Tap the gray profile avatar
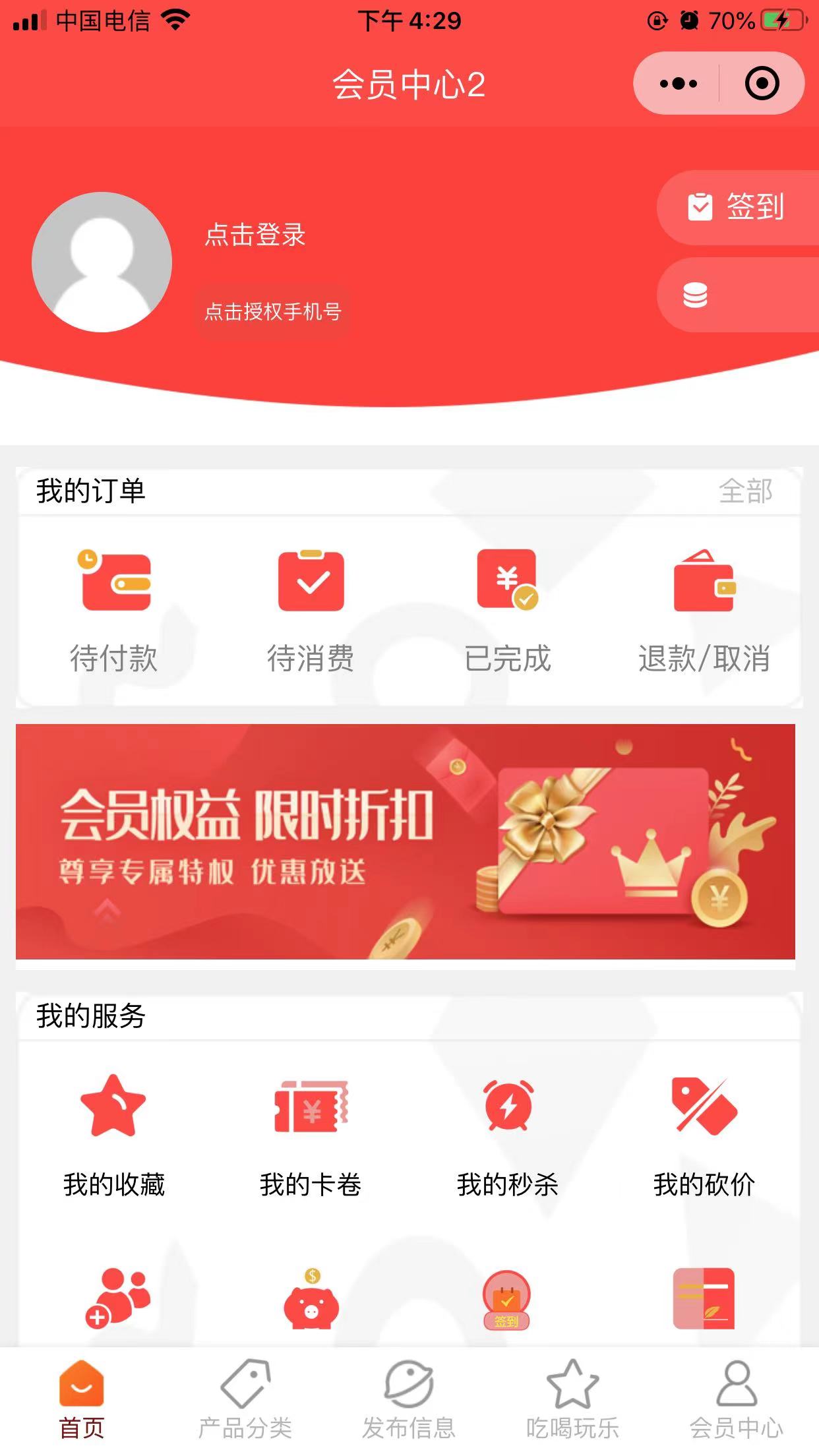This screenshot has width=819, height=1456. [x=102, y=262]
